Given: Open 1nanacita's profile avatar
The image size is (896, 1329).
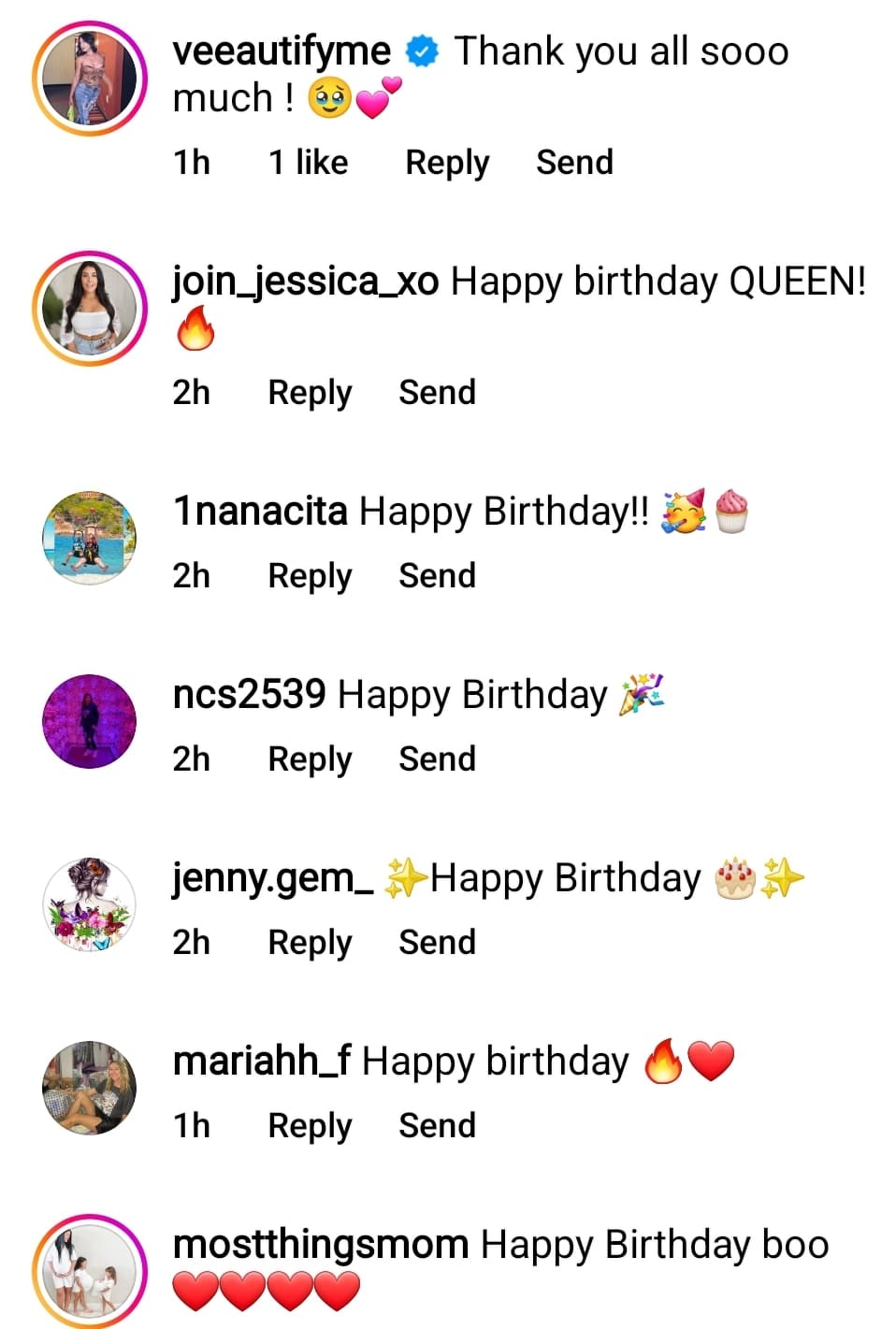Looking at the screenshot, I should 90,538.
